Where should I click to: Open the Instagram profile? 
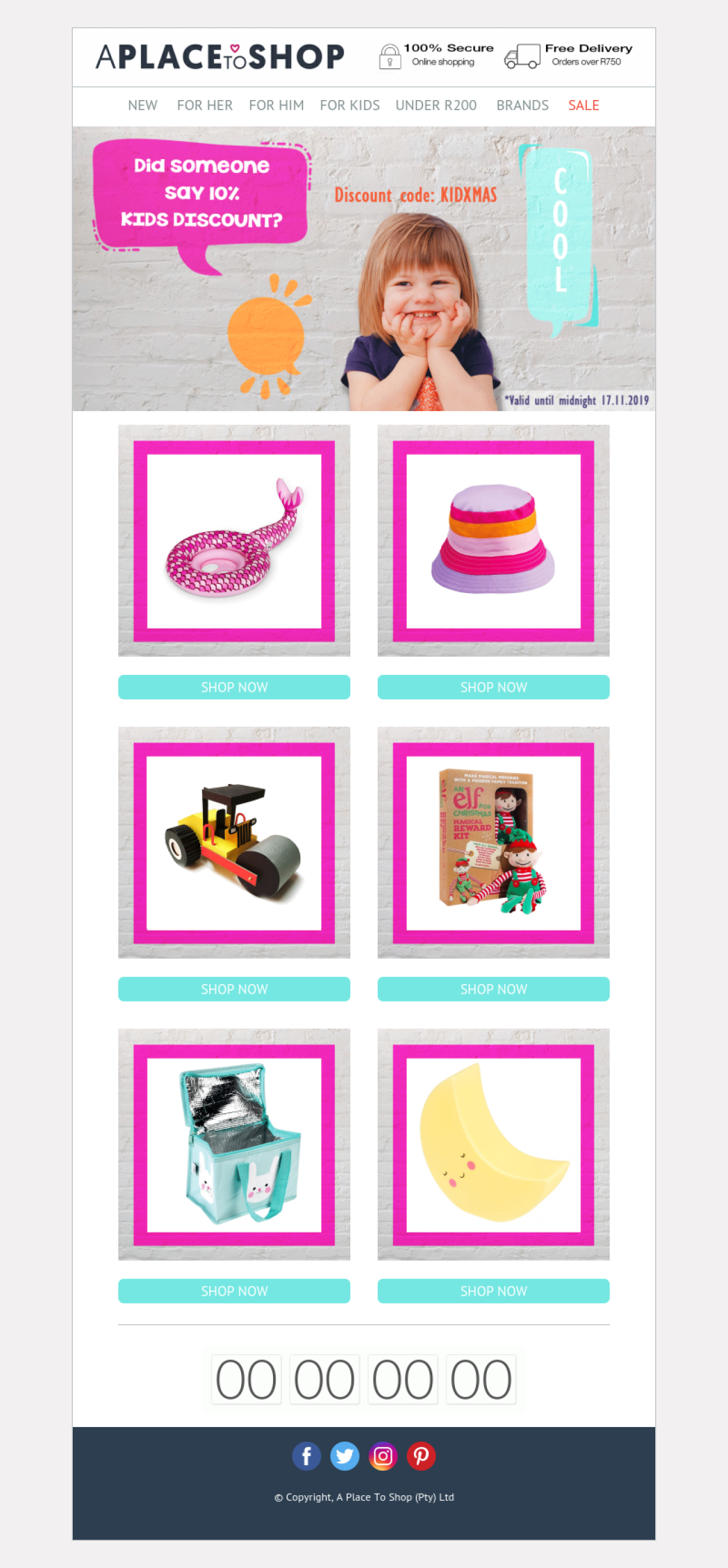pos(383,1456)
